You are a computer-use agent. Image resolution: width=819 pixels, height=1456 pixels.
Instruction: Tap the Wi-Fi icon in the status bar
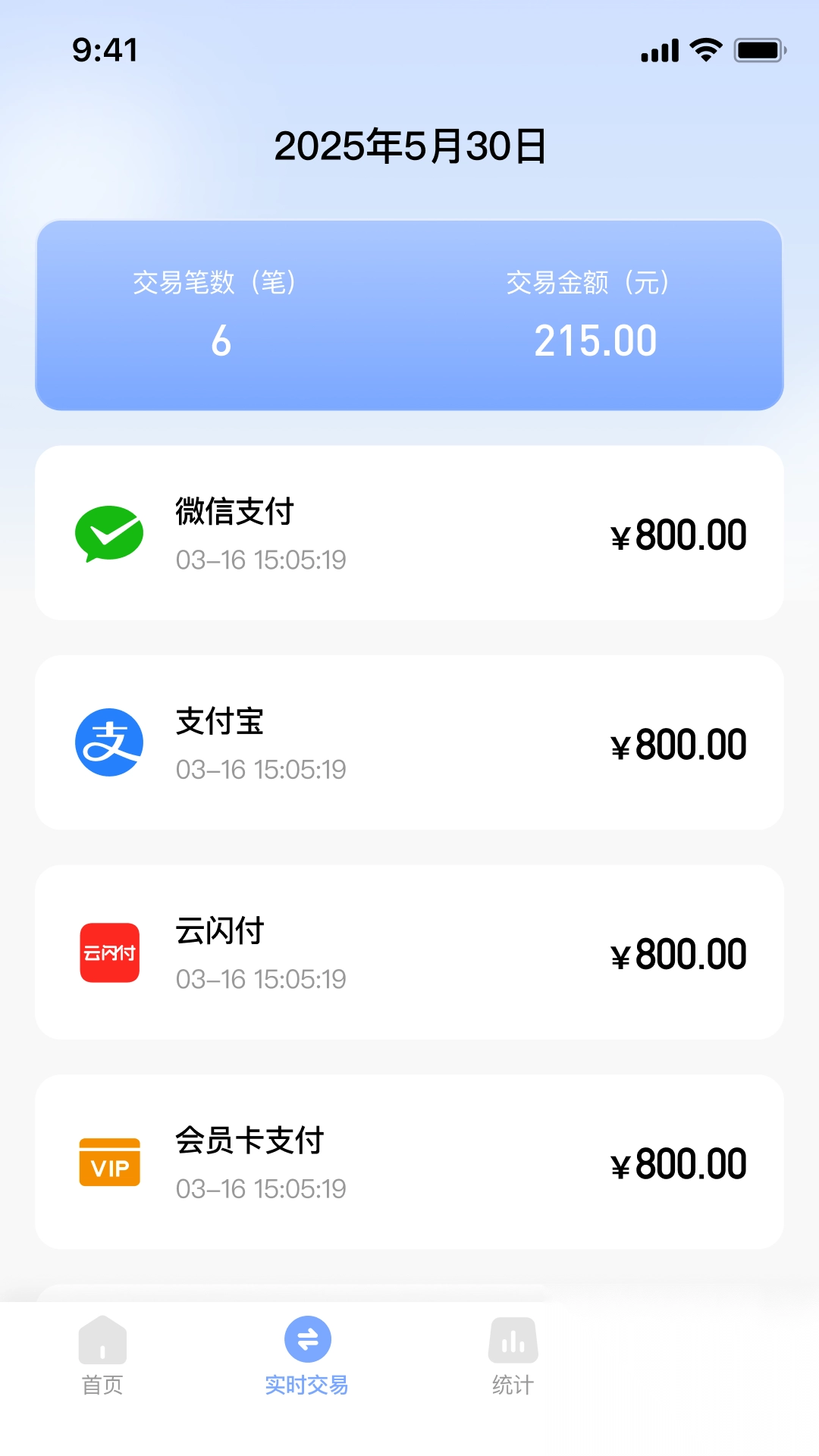(x=704, y=49)
